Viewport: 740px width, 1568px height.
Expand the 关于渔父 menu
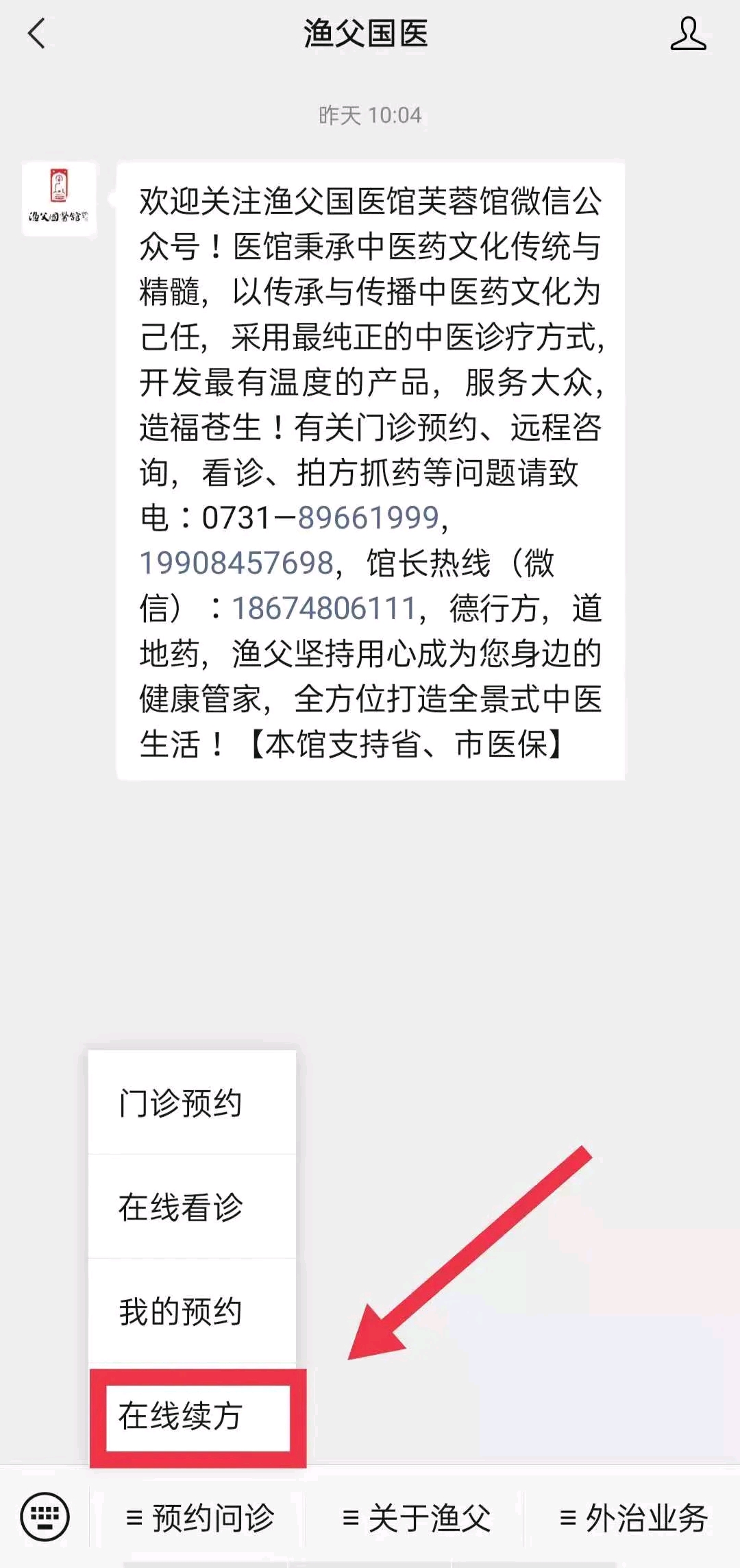pyautogui.click(x=415, y=1517)
